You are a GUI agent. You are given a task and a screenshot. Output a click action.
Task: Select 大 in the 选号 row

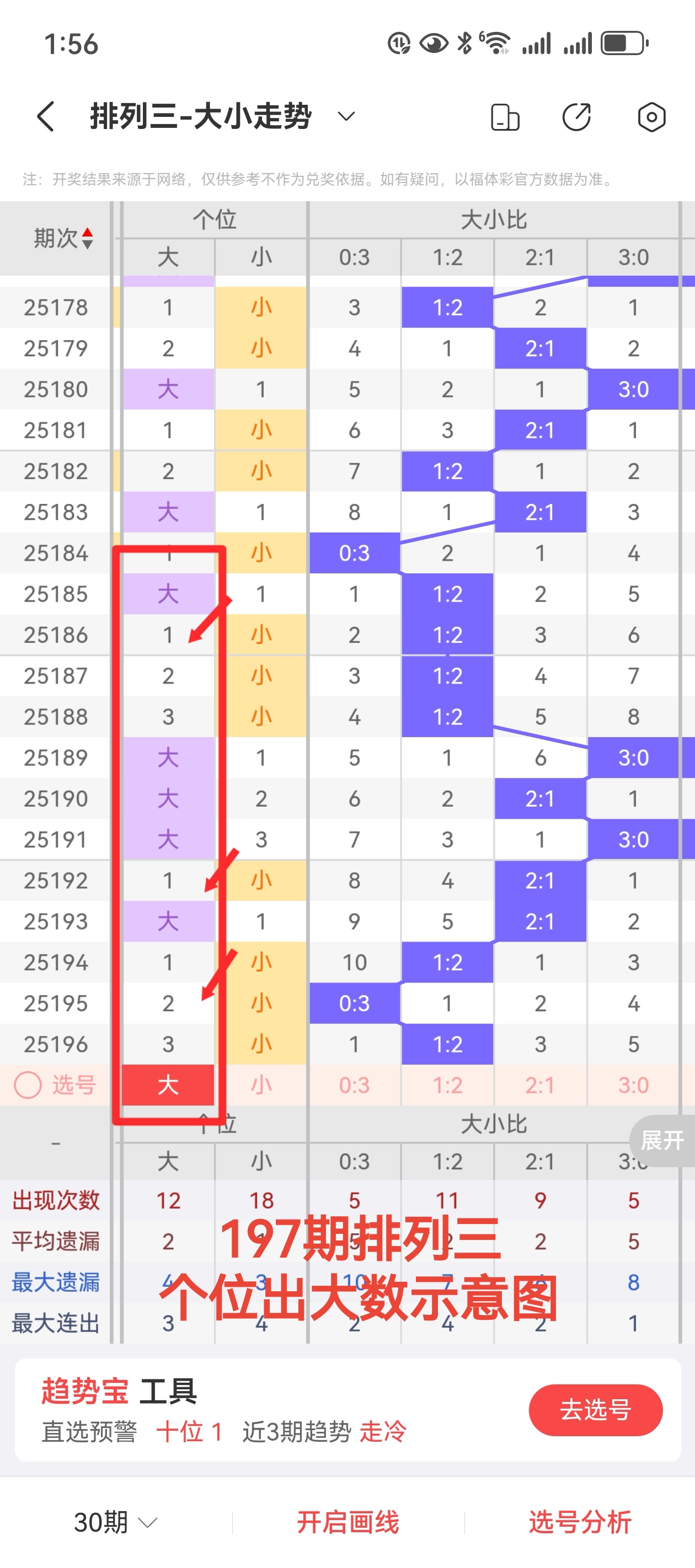point(168,1084)
